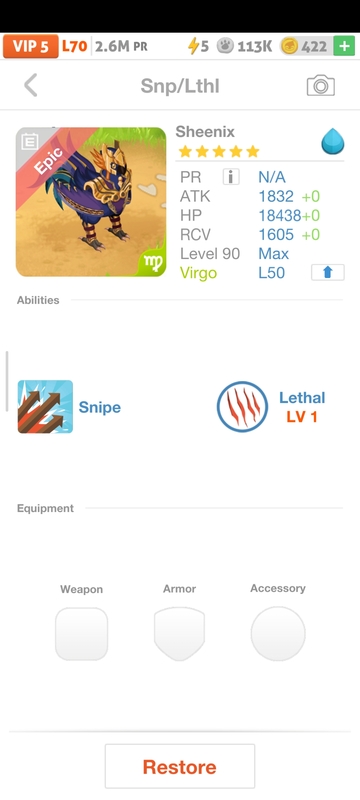
Task: Select the empty Armor slot
Action: click(x=179, y=634)
